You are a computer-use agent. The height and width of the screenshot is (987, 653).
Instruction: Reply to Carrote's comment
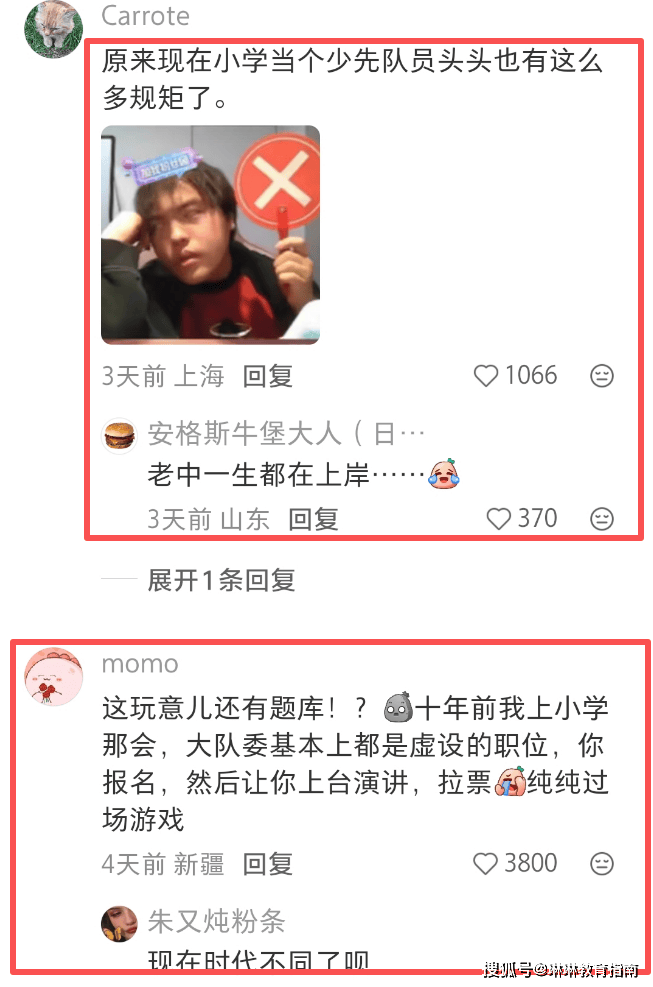click(x=268, y=376)
